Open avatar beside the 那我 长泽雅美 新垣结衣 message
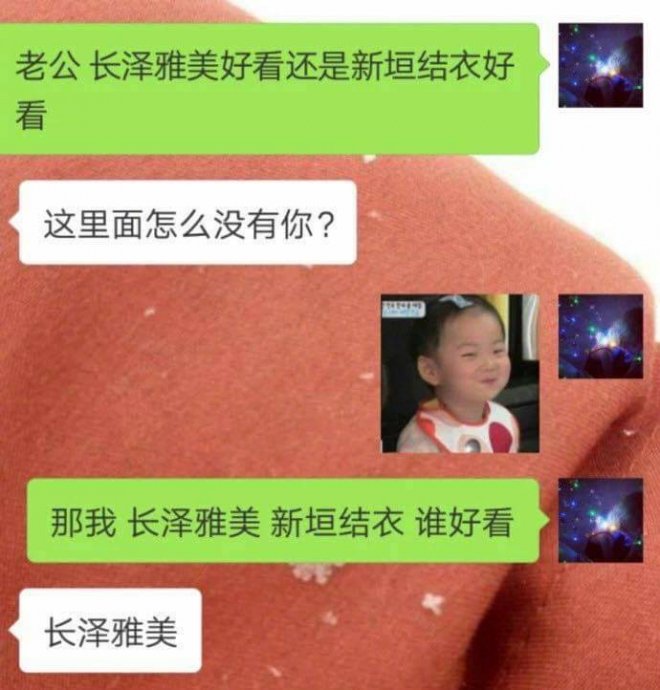660x690 pixels. point(600,520)
